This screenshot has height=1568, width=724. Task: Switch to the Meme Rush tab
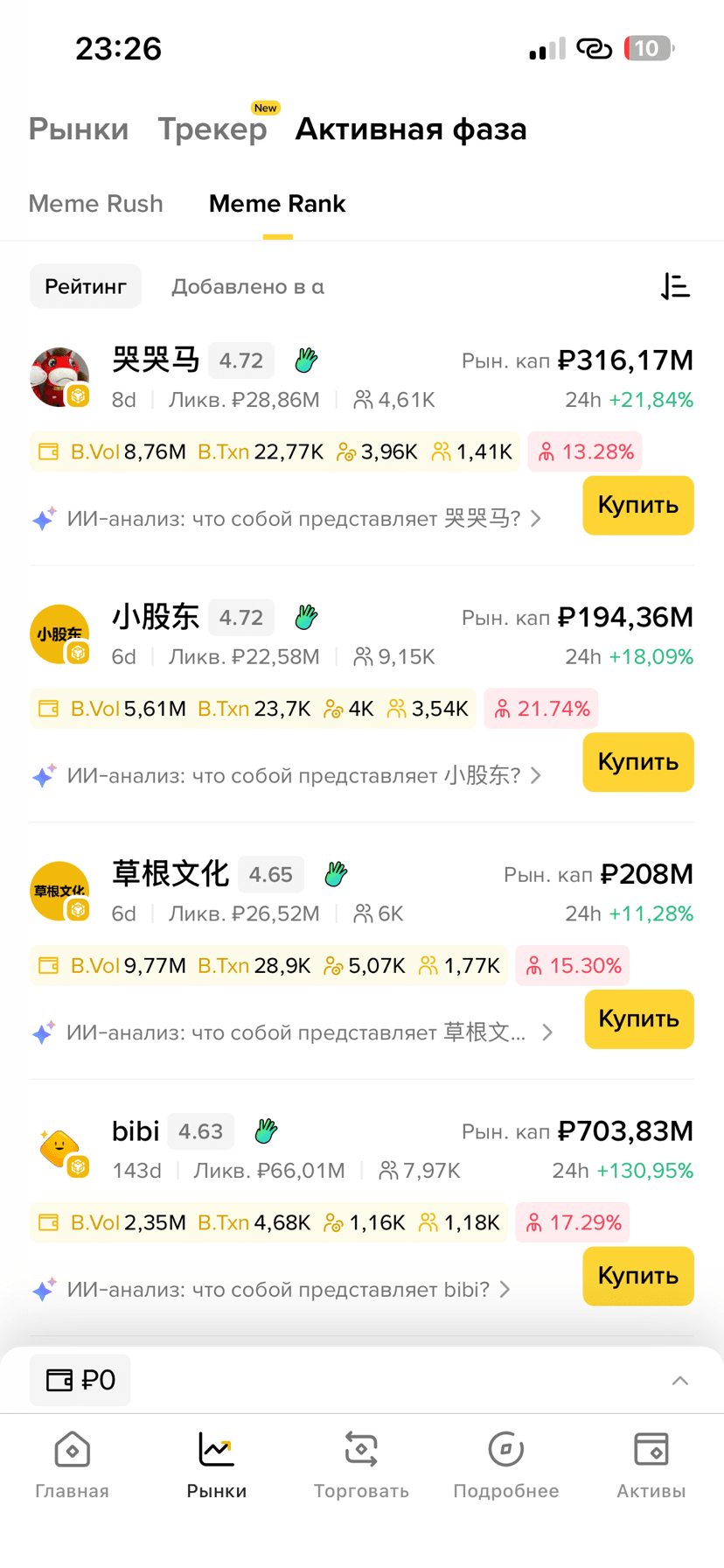tap(95, 204)
